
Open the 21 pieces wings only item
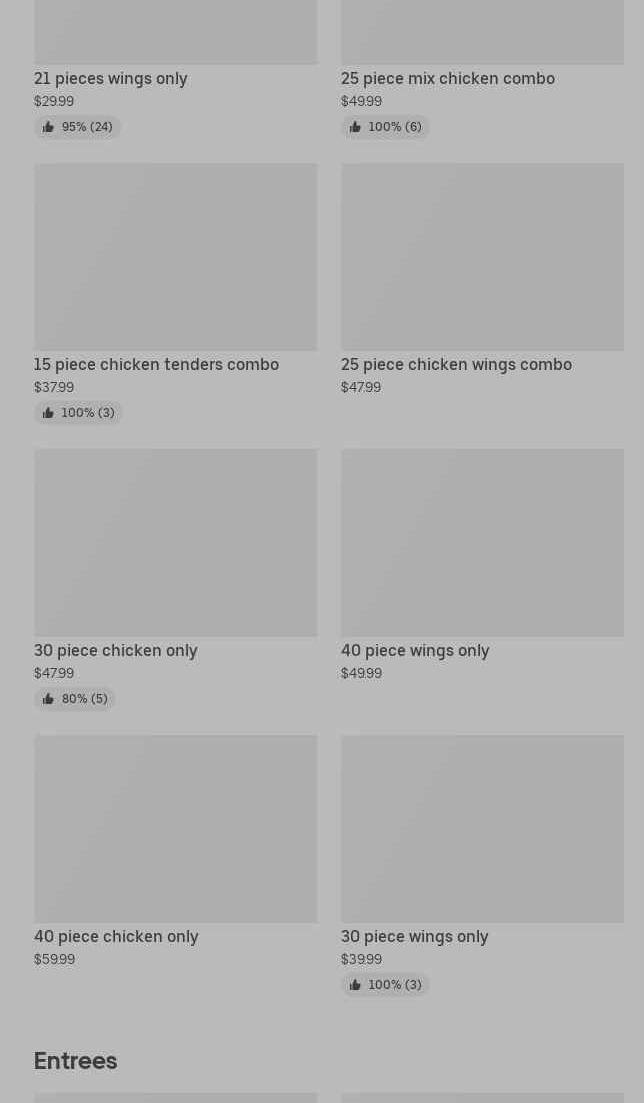(x=175, y=69)
